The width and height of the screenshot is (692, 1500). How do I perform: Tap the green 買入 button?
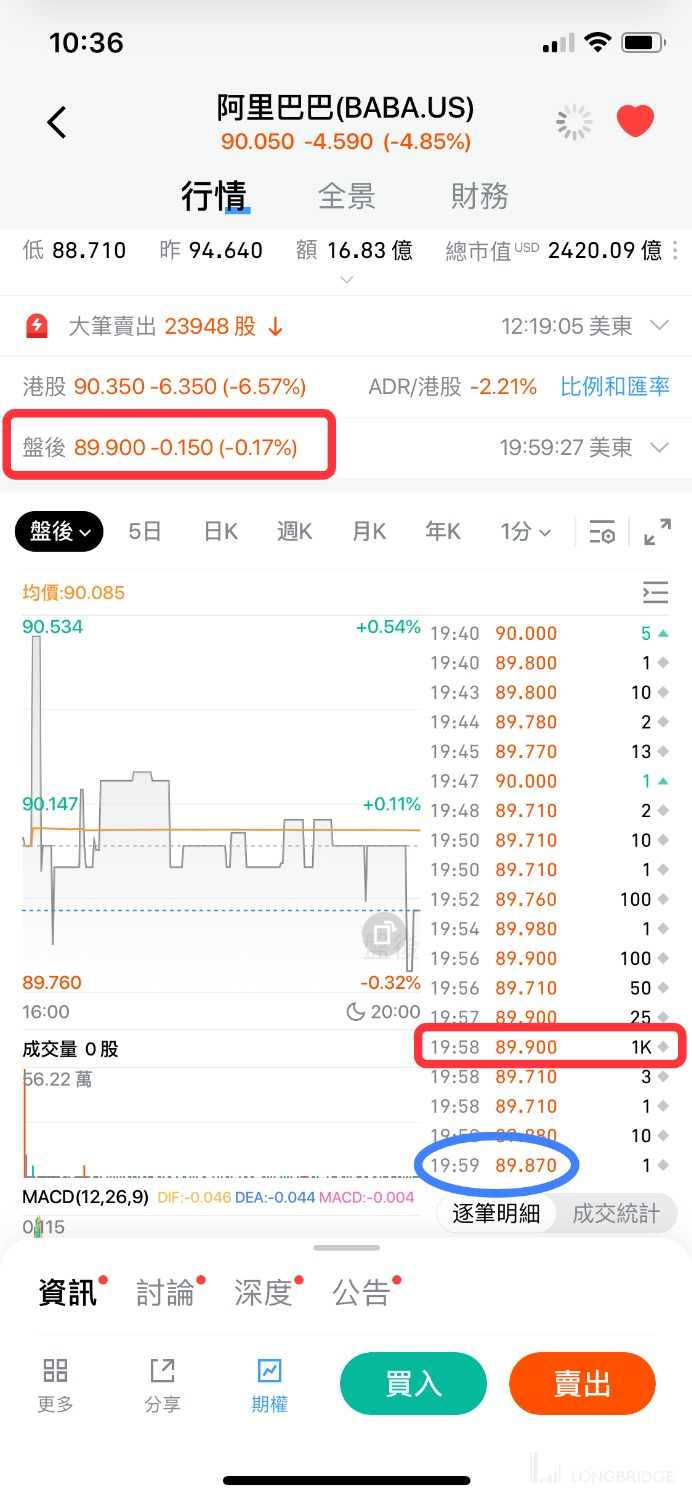coord(413,1384)
